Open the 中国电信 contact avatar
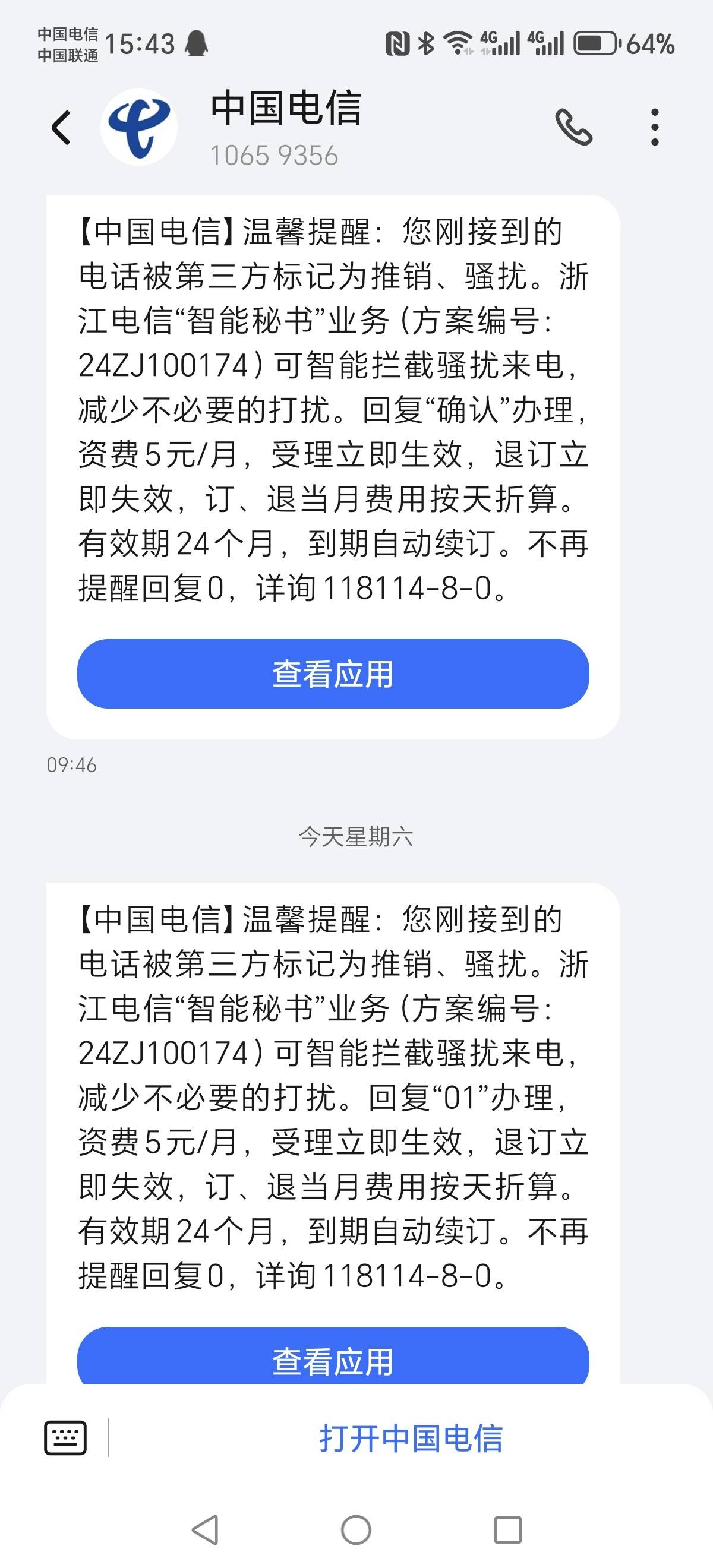Viewport: 713px width, 1568px height. [x=139, y=128]
